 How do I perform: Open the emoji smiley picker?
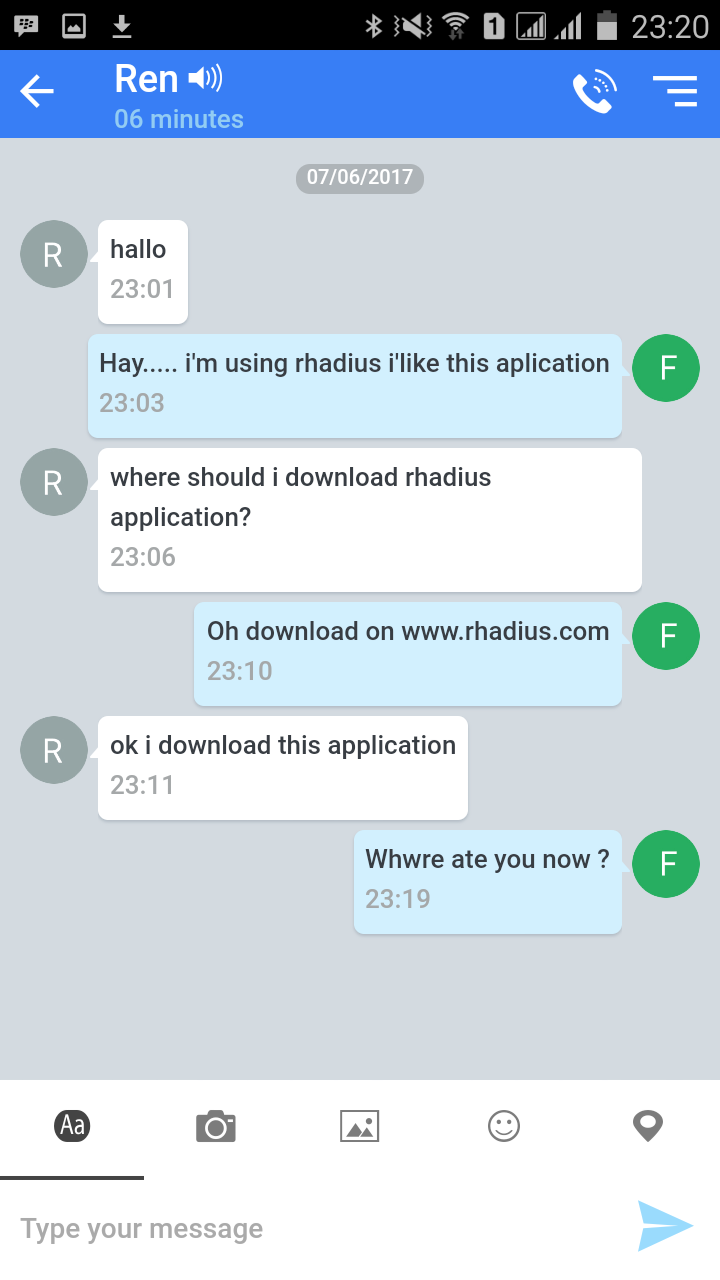pos(504,1126)
